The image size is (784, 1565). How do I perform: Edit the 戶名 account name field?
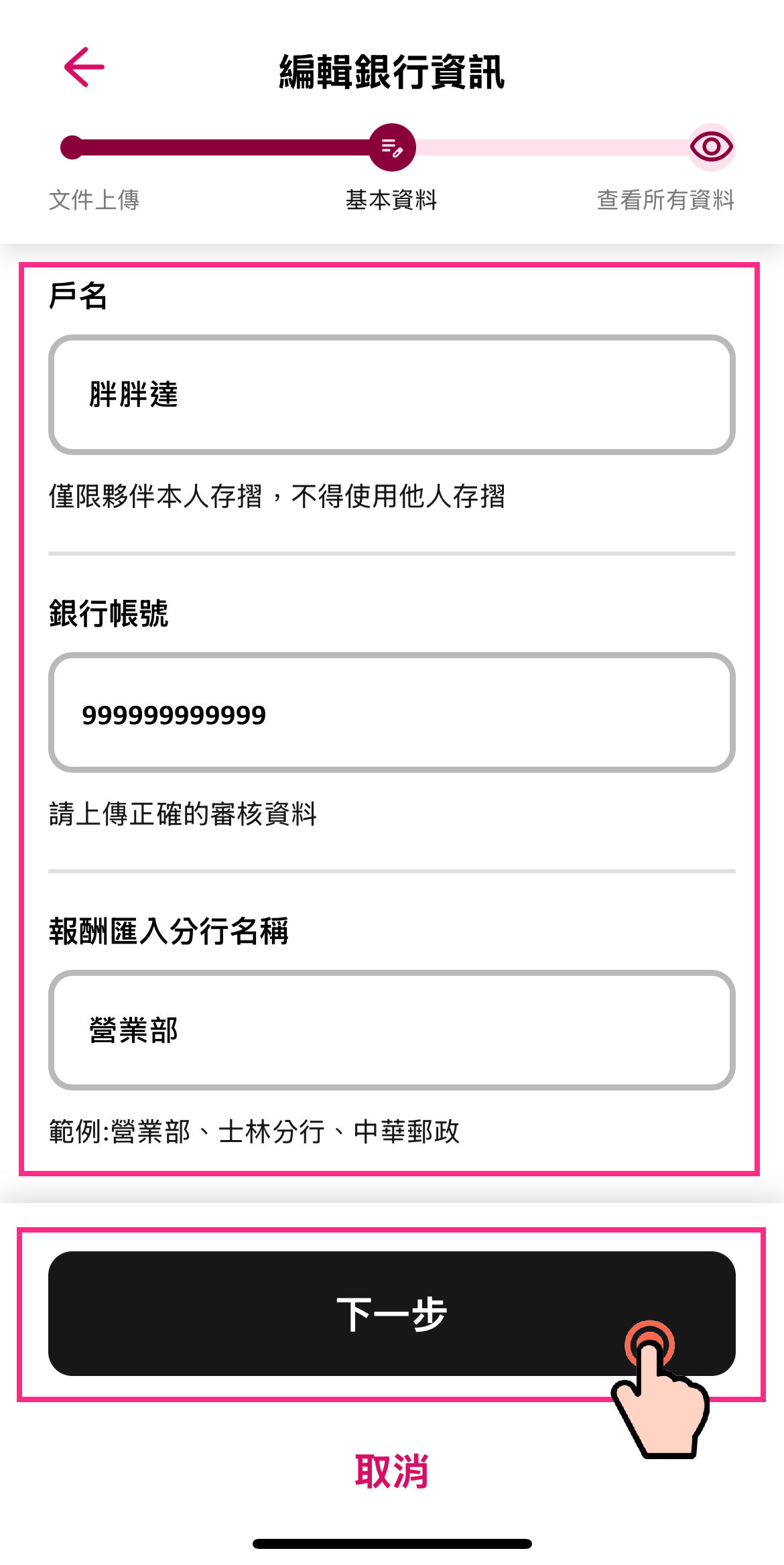[x=391, y=395]
